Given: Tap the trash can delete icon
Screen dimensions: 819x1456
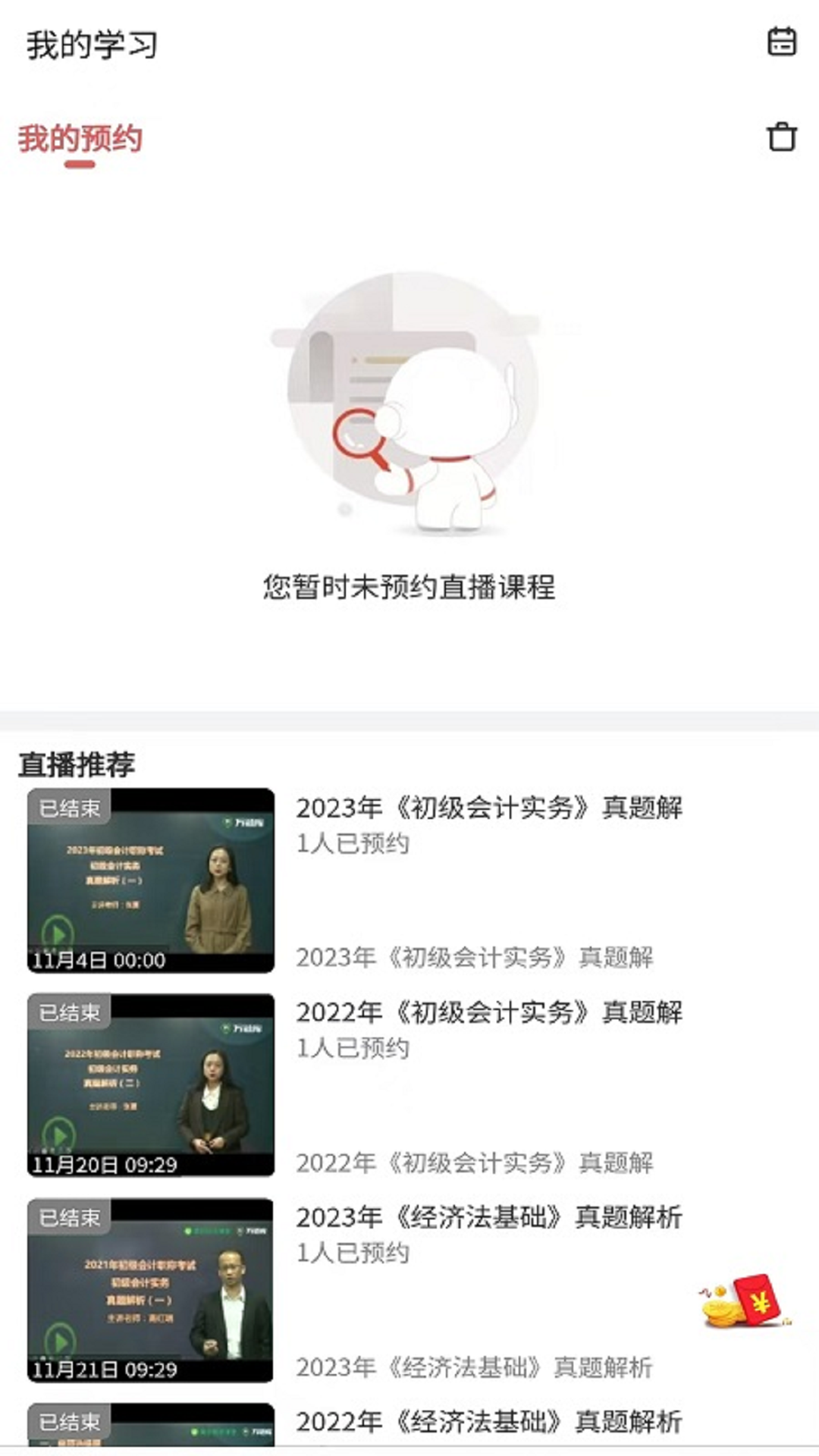Looking at the screenshot, I should pos(782,137).
